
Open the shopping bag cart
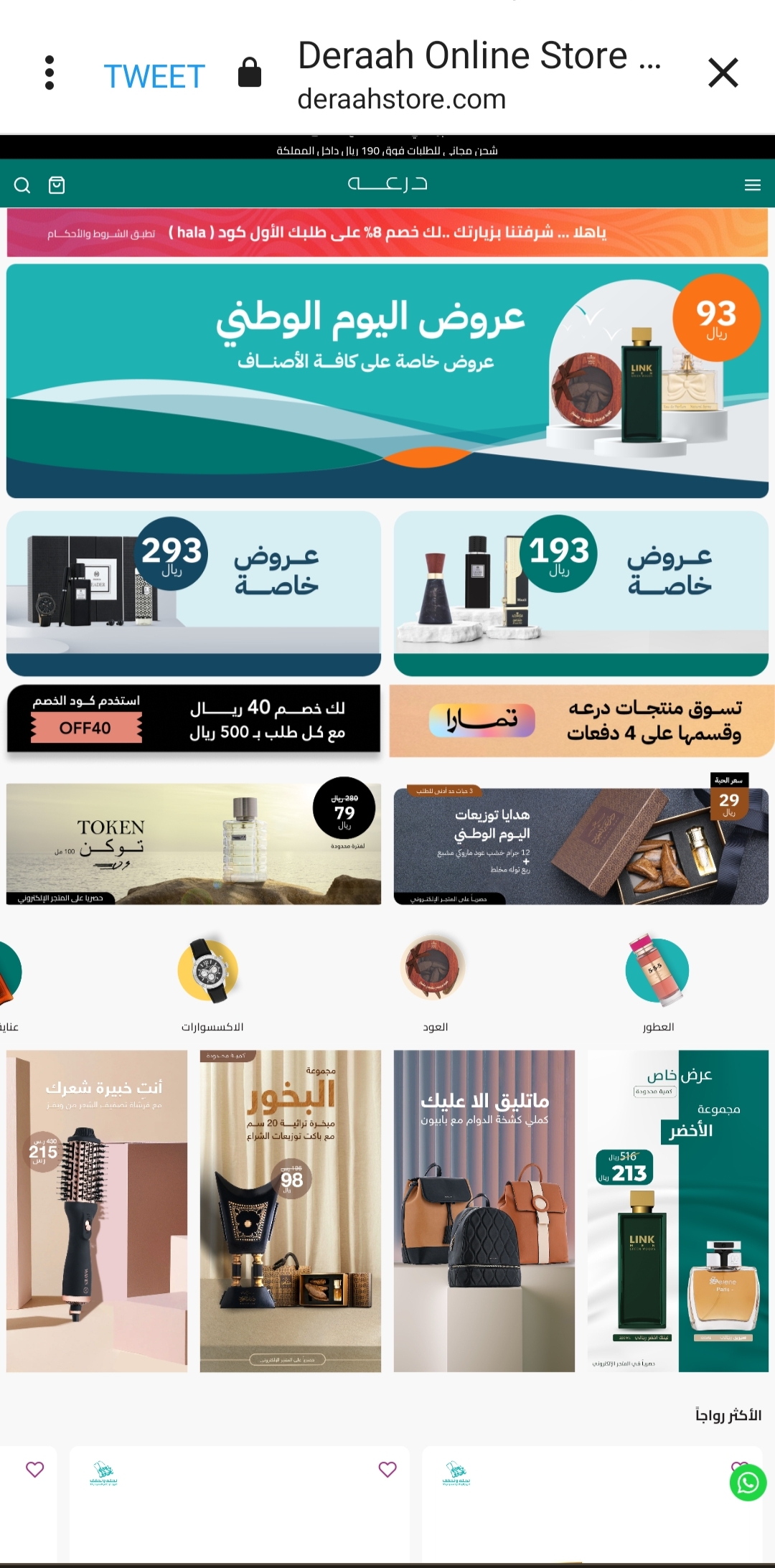pos(57,185)
